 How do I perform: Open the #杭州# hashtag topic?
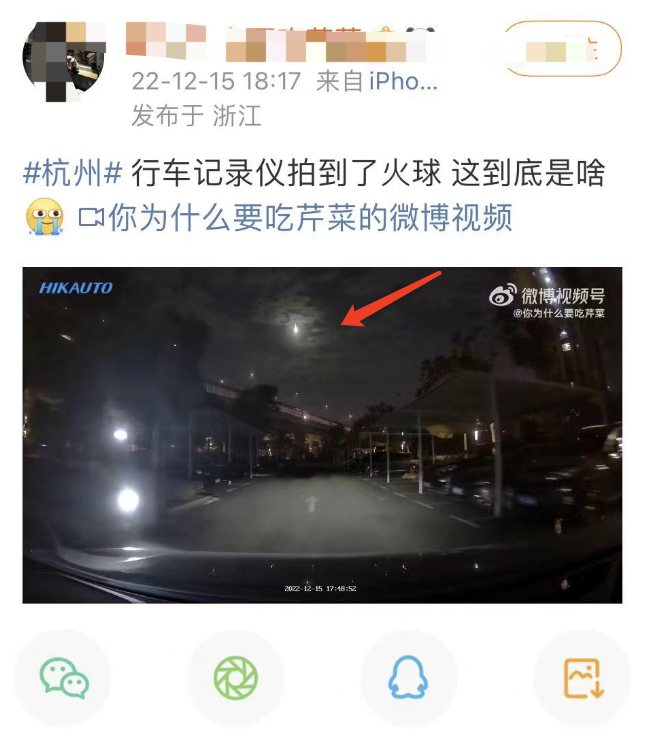72,173
